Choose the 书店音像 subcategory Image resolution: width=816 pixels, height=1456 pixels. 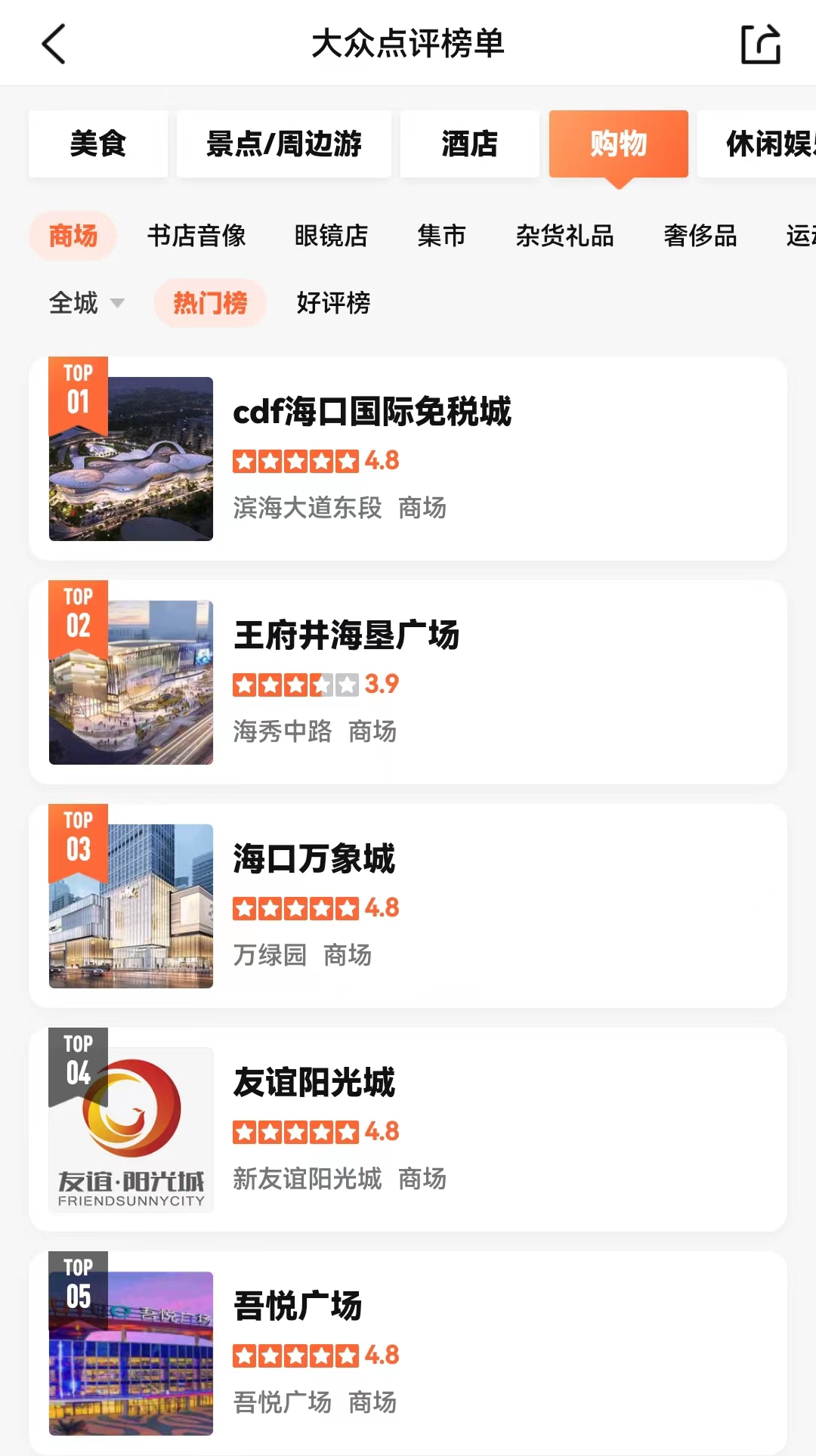click(x=196, y=236)
